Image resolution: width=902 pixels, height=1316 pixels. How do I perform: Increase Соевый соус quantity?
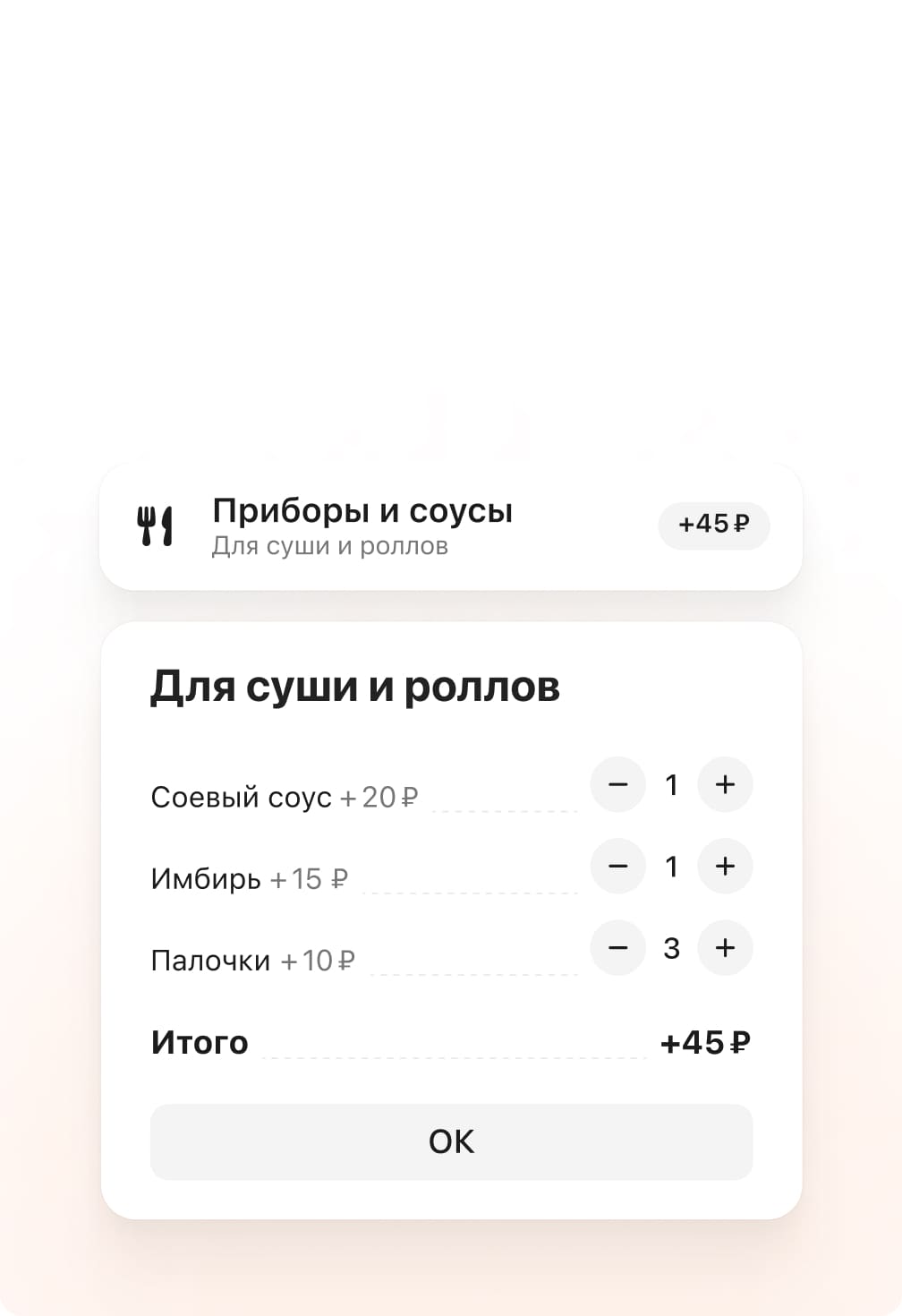click(x=725, y=784)
